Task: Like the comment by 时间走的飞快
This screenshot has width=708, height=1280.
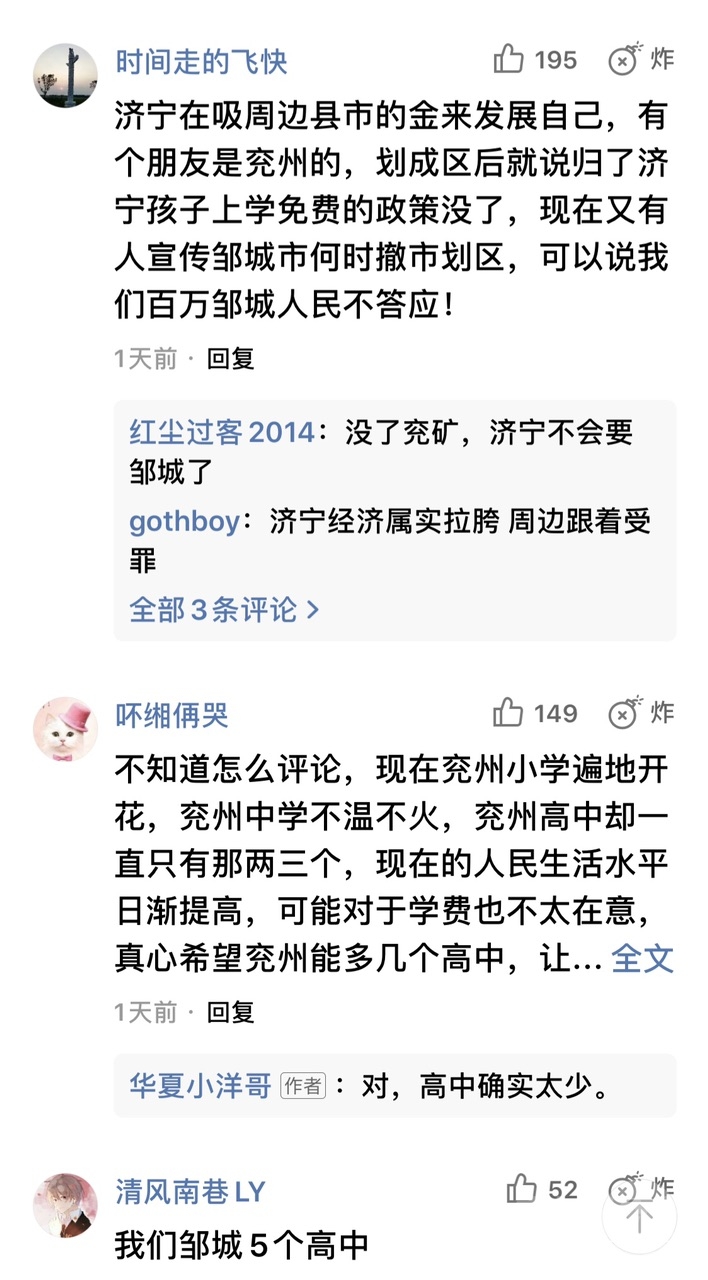Action: 510,60
